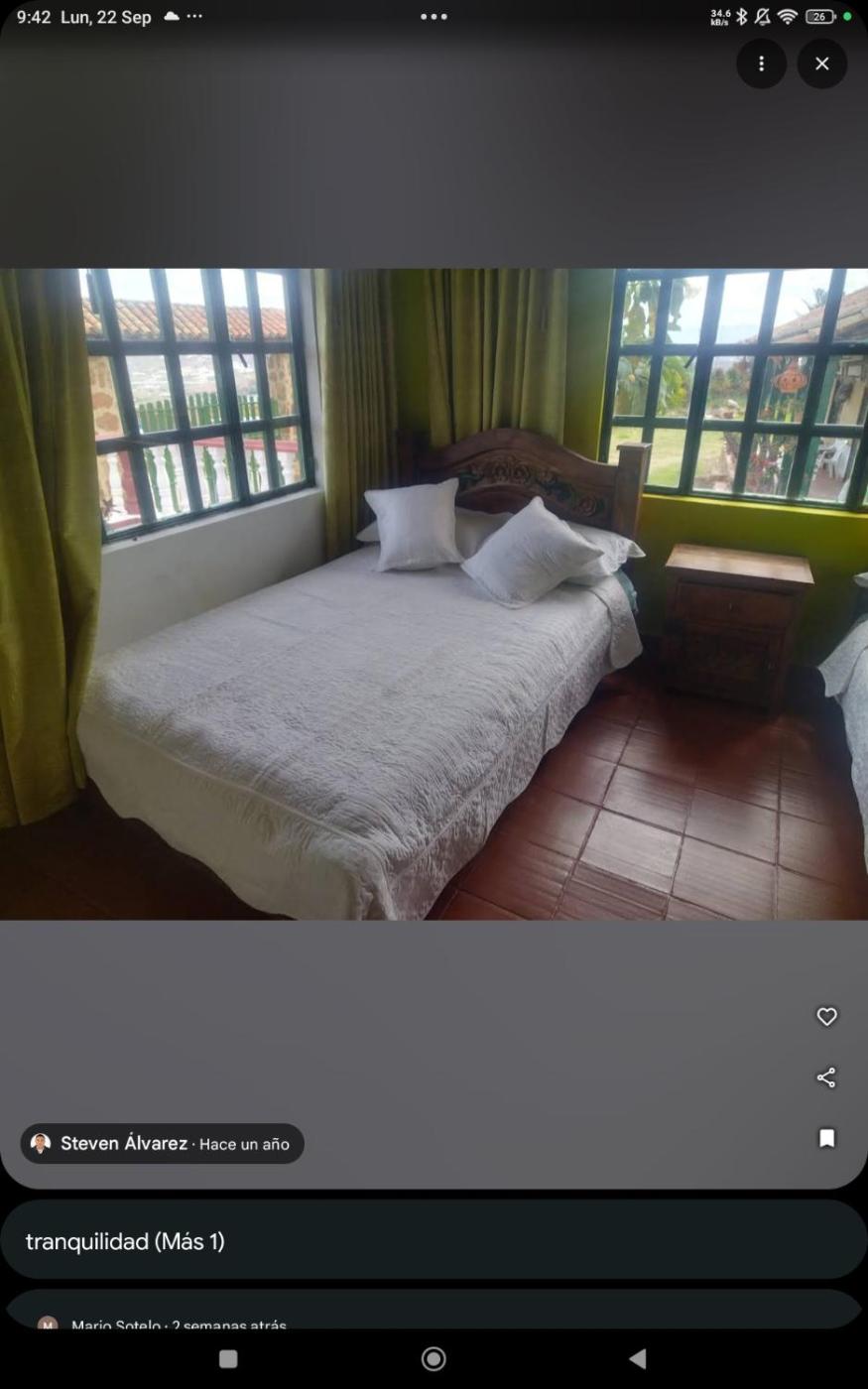The height and width of the screenshot is (1389, 868).
Task: Open the three-dot overflow menu
Action: click(x=761, y=63)
